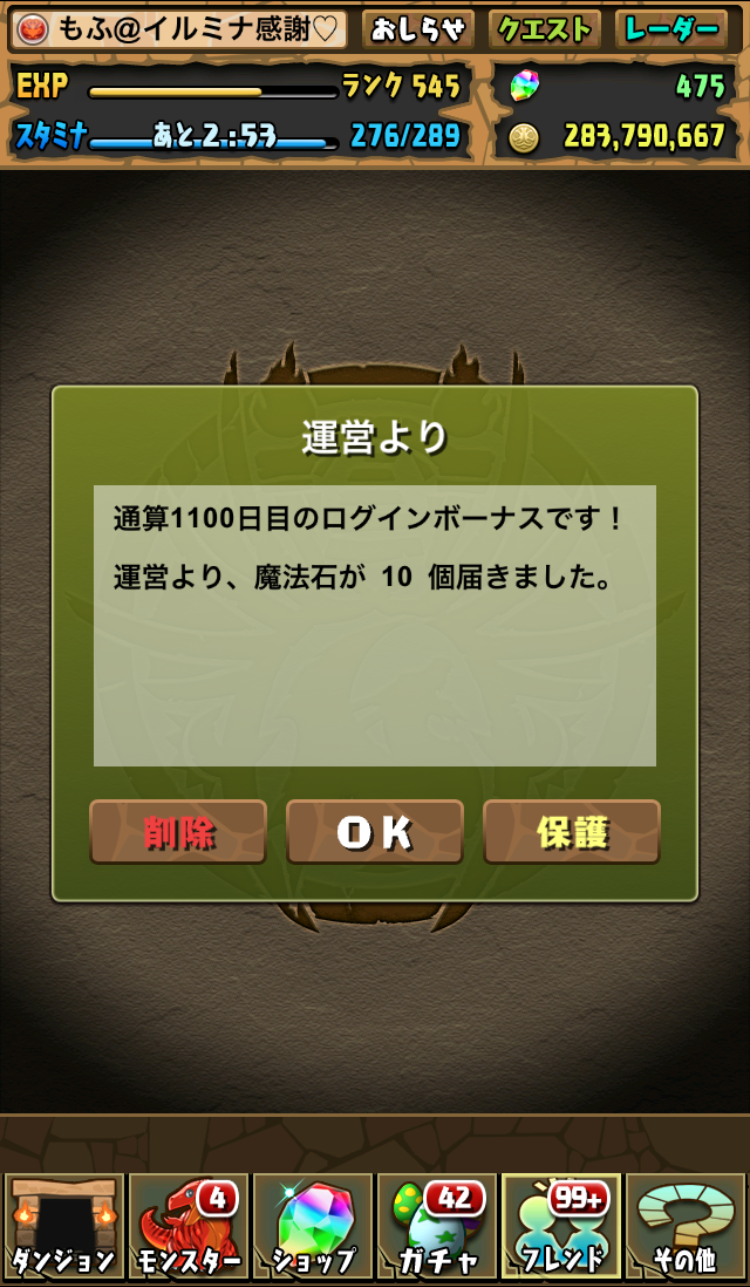Open the おしらせ notices
This screenshot has width=750, height=1287.
pyautogui.click(x=418, y=30)
